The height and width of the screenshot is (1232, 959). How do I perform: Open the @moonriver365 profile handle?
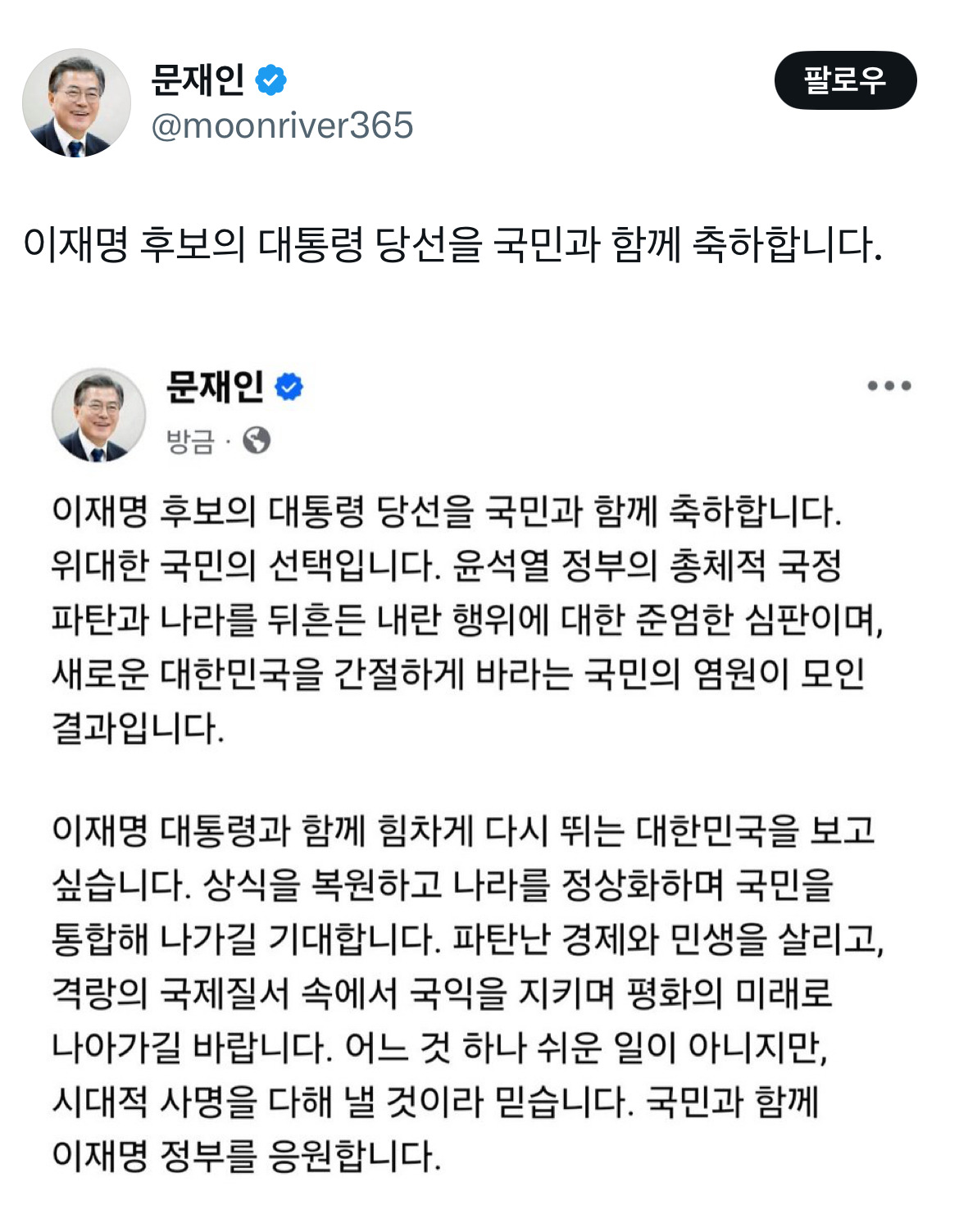coord(282,125)
